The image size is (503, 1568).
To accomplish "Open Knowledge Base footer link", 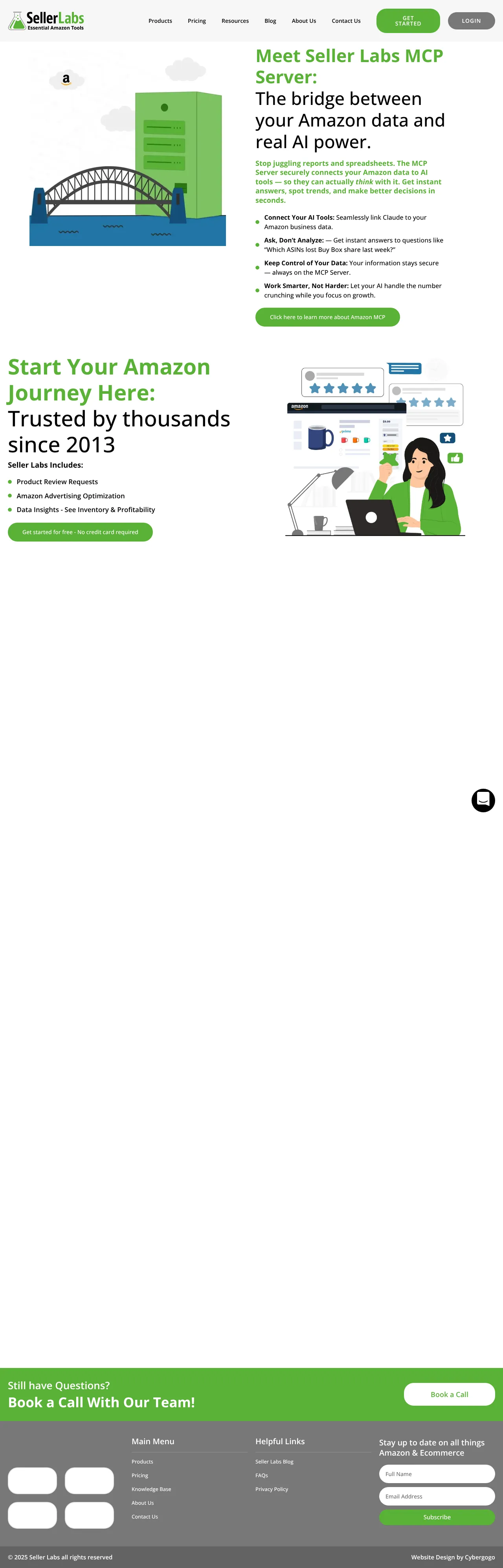I will (151, 1489).
